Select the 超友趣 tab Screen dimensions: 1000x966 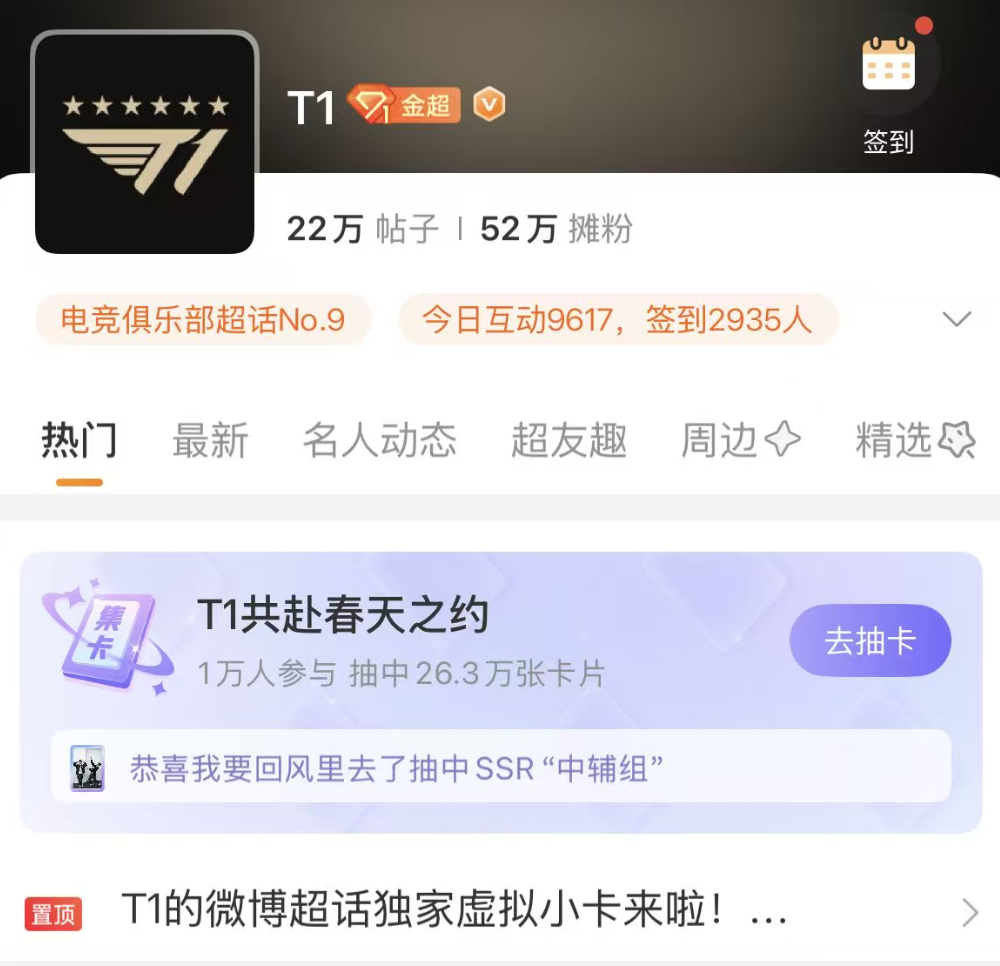(x=569, y=441)
